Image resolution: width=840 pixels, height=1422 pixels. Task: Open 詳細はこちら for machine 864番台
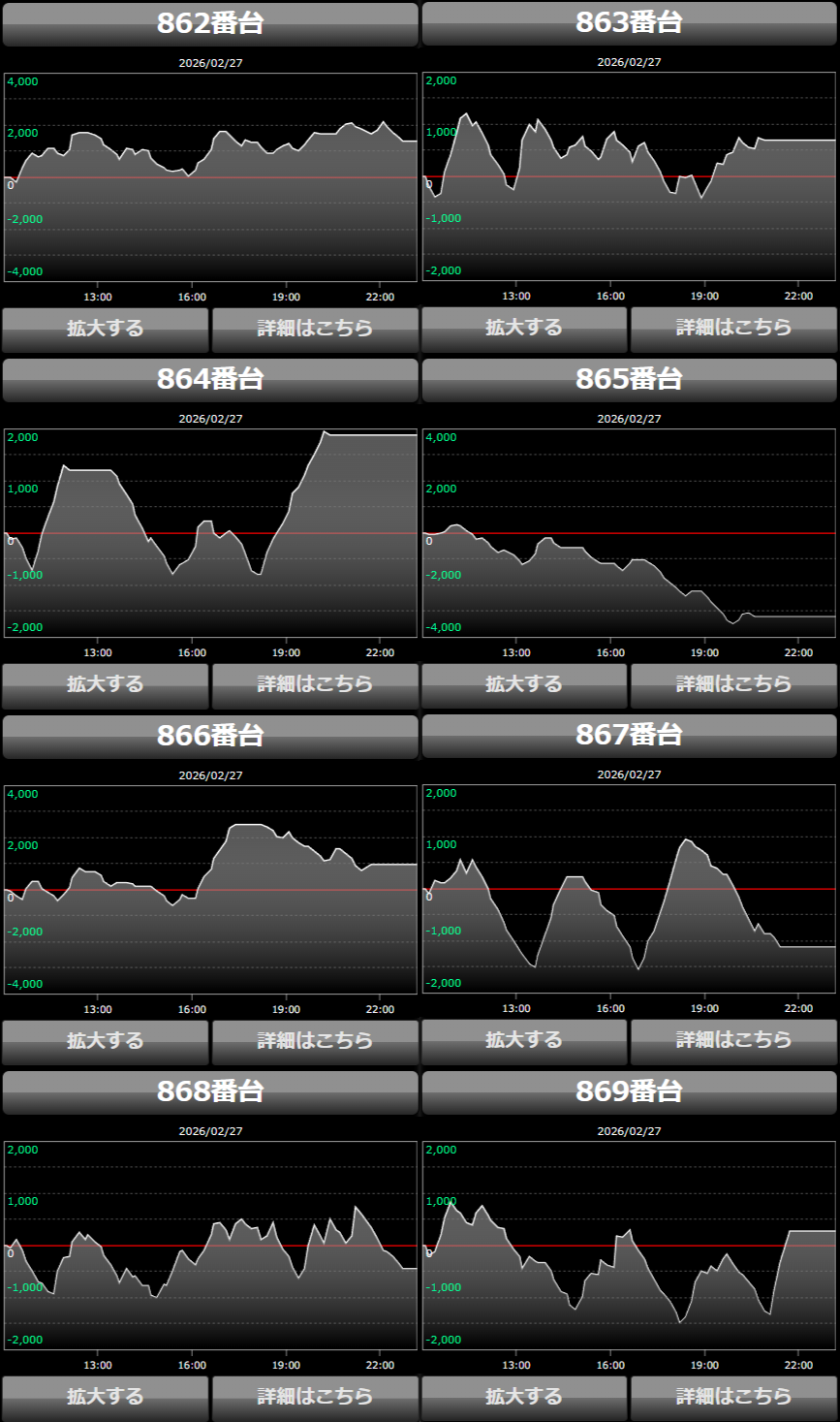pos(315,684)
